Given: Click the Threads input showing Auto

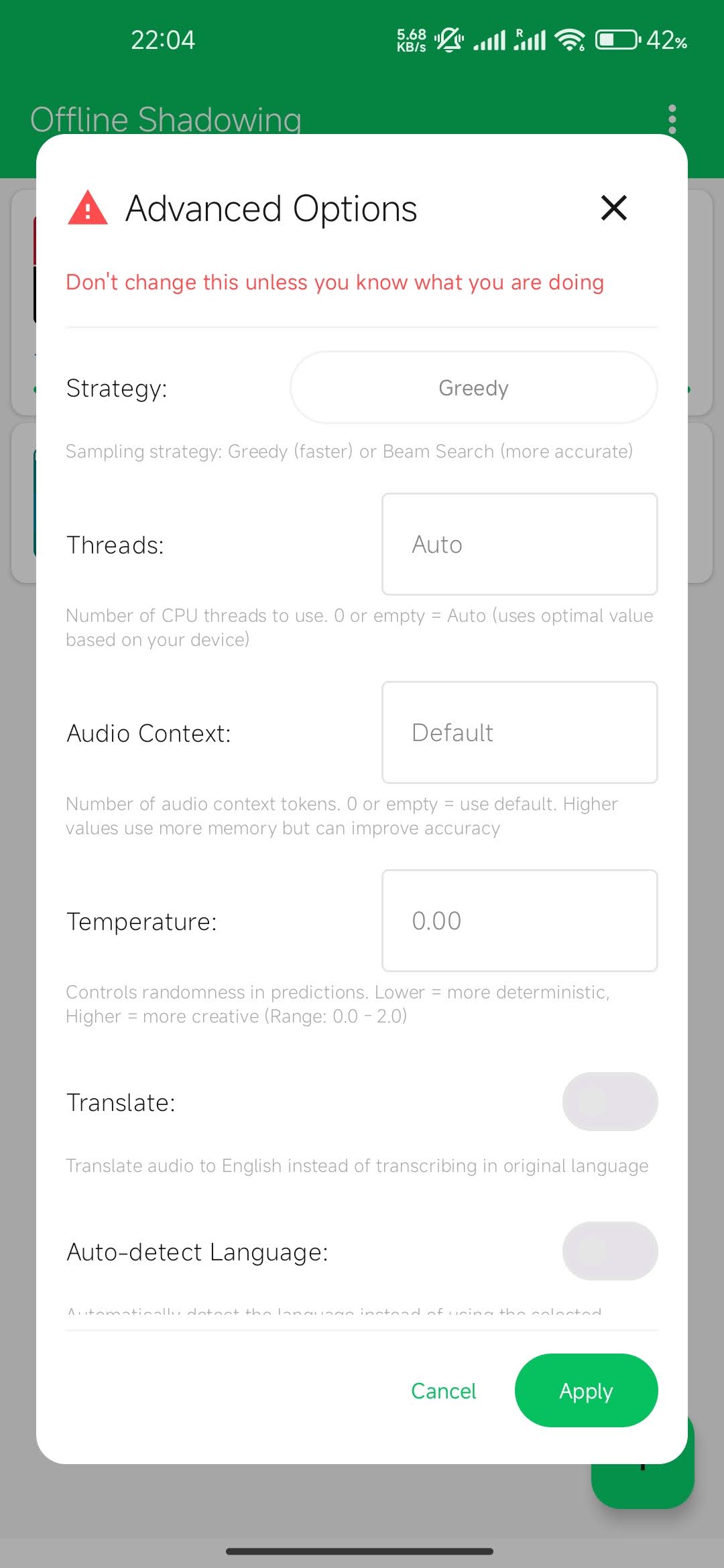Looking at the screenshot, I should coord(519,544).
